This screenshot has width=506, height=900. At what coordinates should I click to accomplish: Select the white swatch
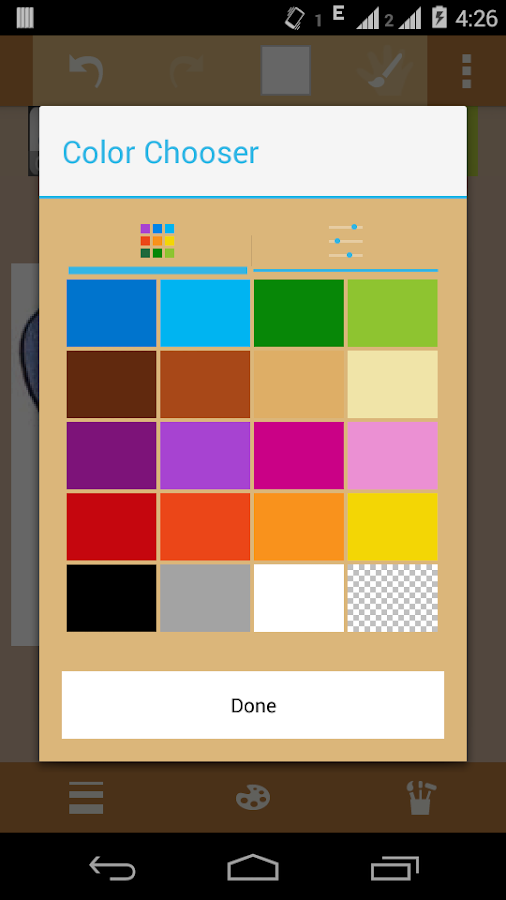299,598
